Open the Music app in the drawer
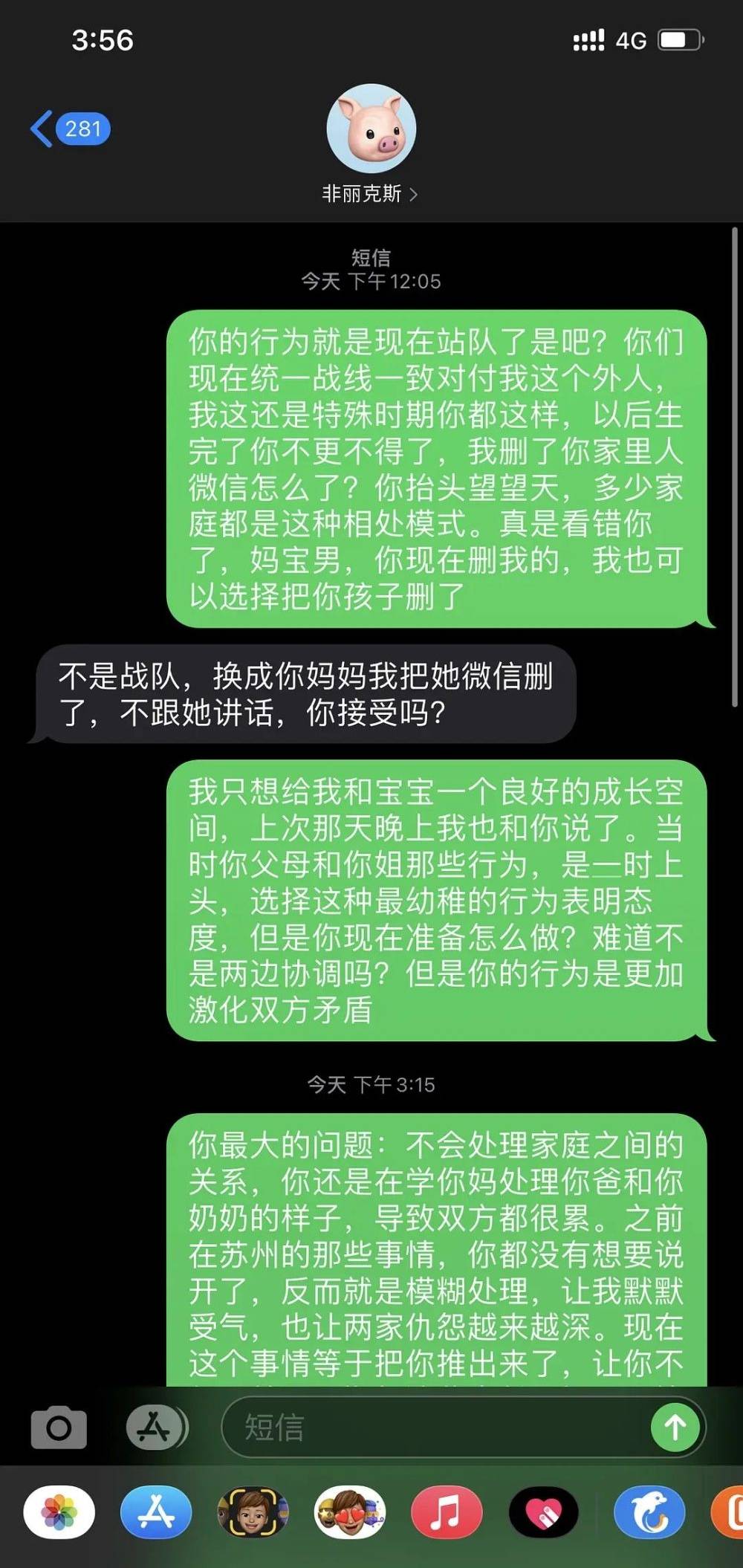743x1568 pixels. point(446,1512)
